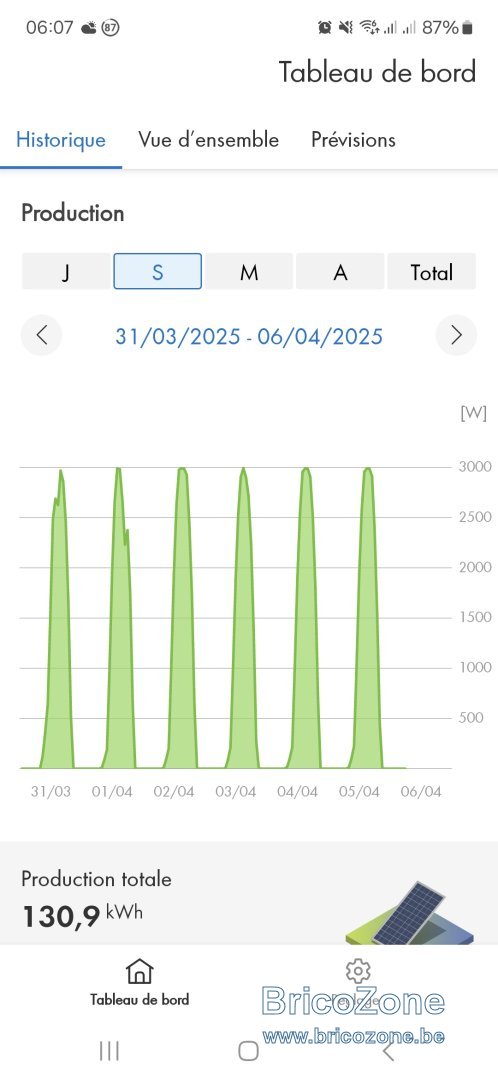Tap the system home button

(x=249, y=1051)
